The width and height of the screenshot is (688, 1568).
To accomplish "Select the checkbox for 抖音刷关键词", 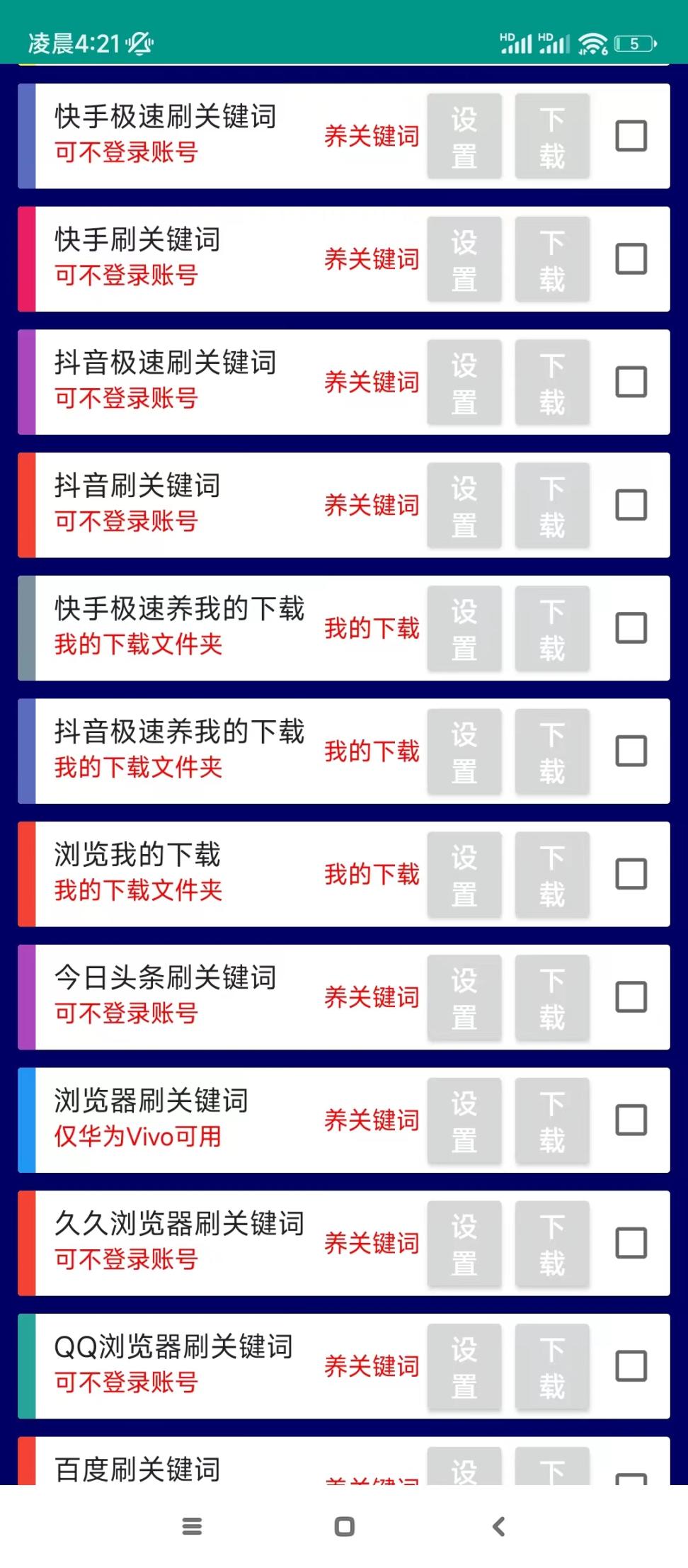I will [x=631, y=505].
